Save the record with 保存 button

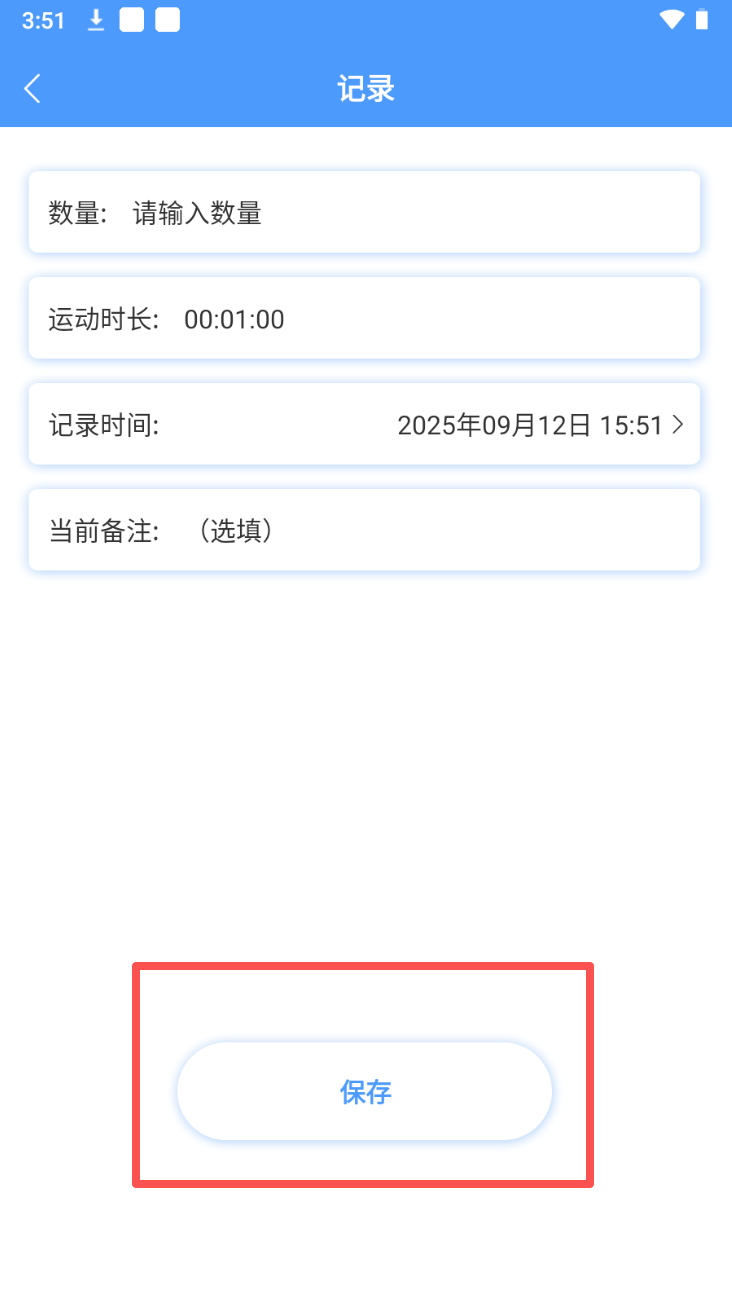click(x=365, y=1091)
